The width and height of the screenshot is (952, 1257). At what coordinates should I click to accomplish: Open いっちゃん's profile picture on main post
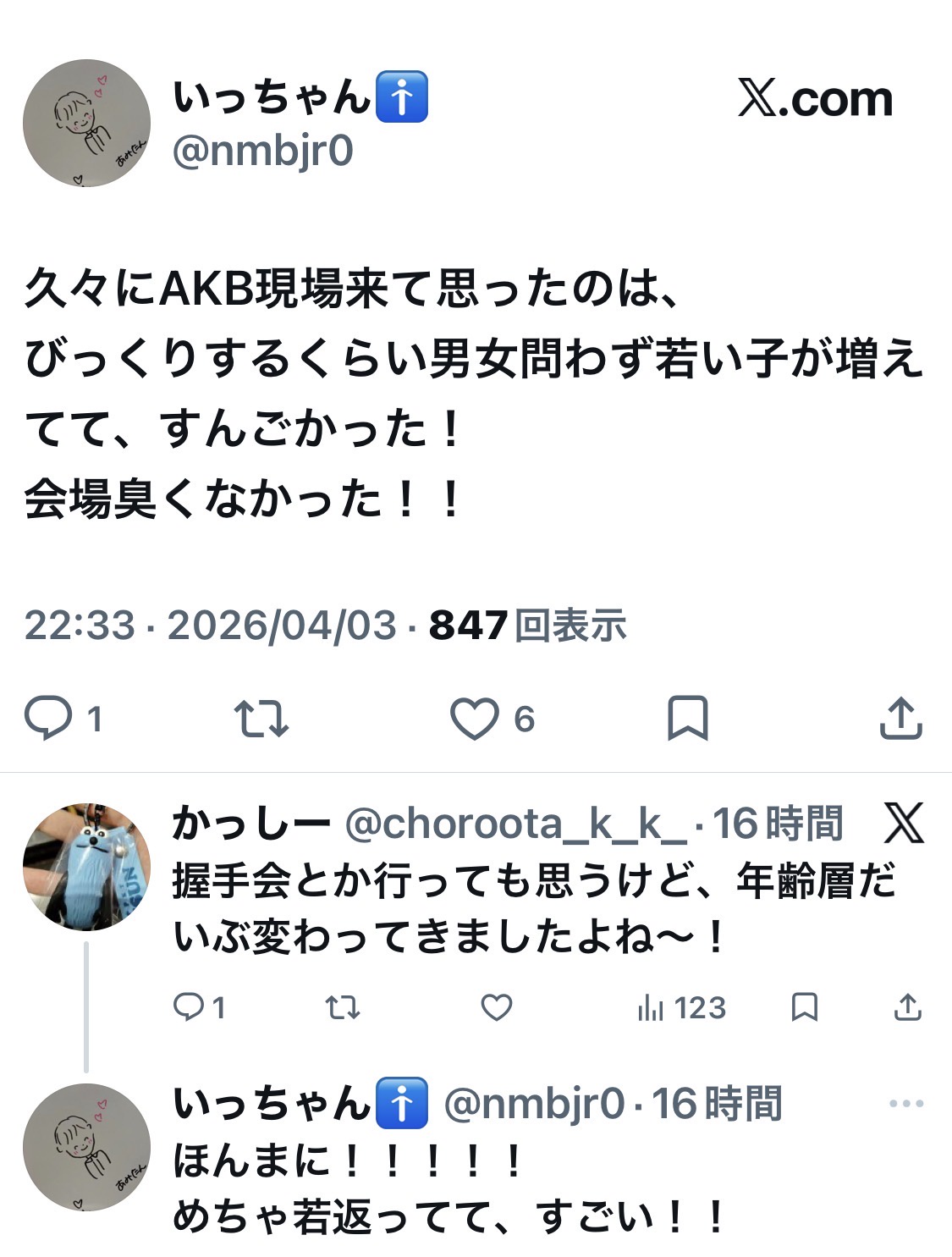pos(86,124)
